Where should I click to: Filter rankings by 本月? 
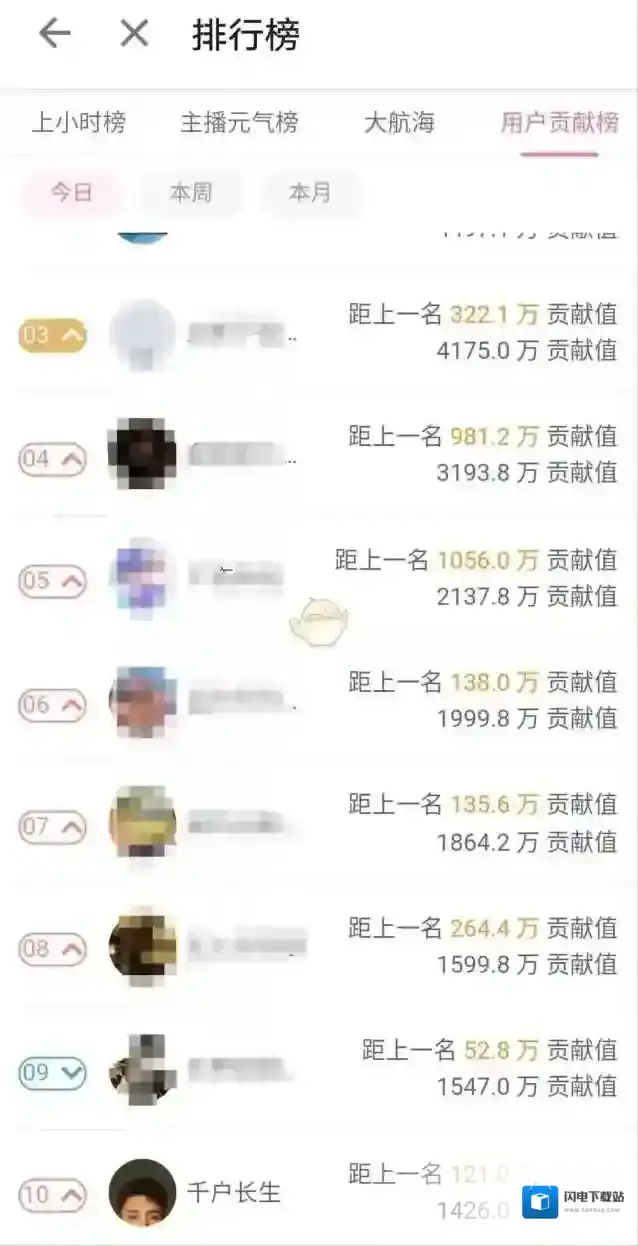(x=309, y=192)
